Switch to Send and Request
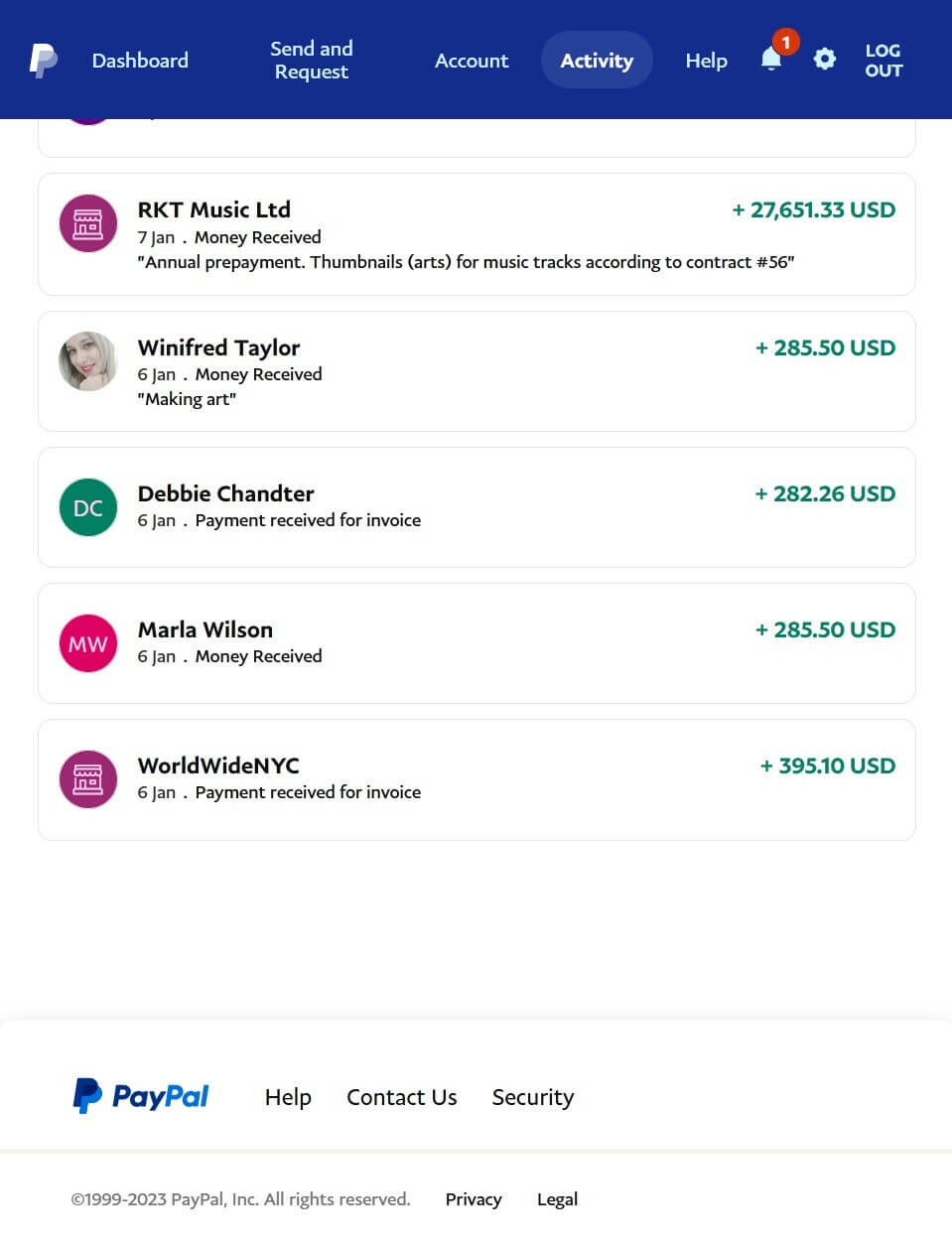Image resolution: width=952 pixels, height=1250 pixels. click(311, 61)
